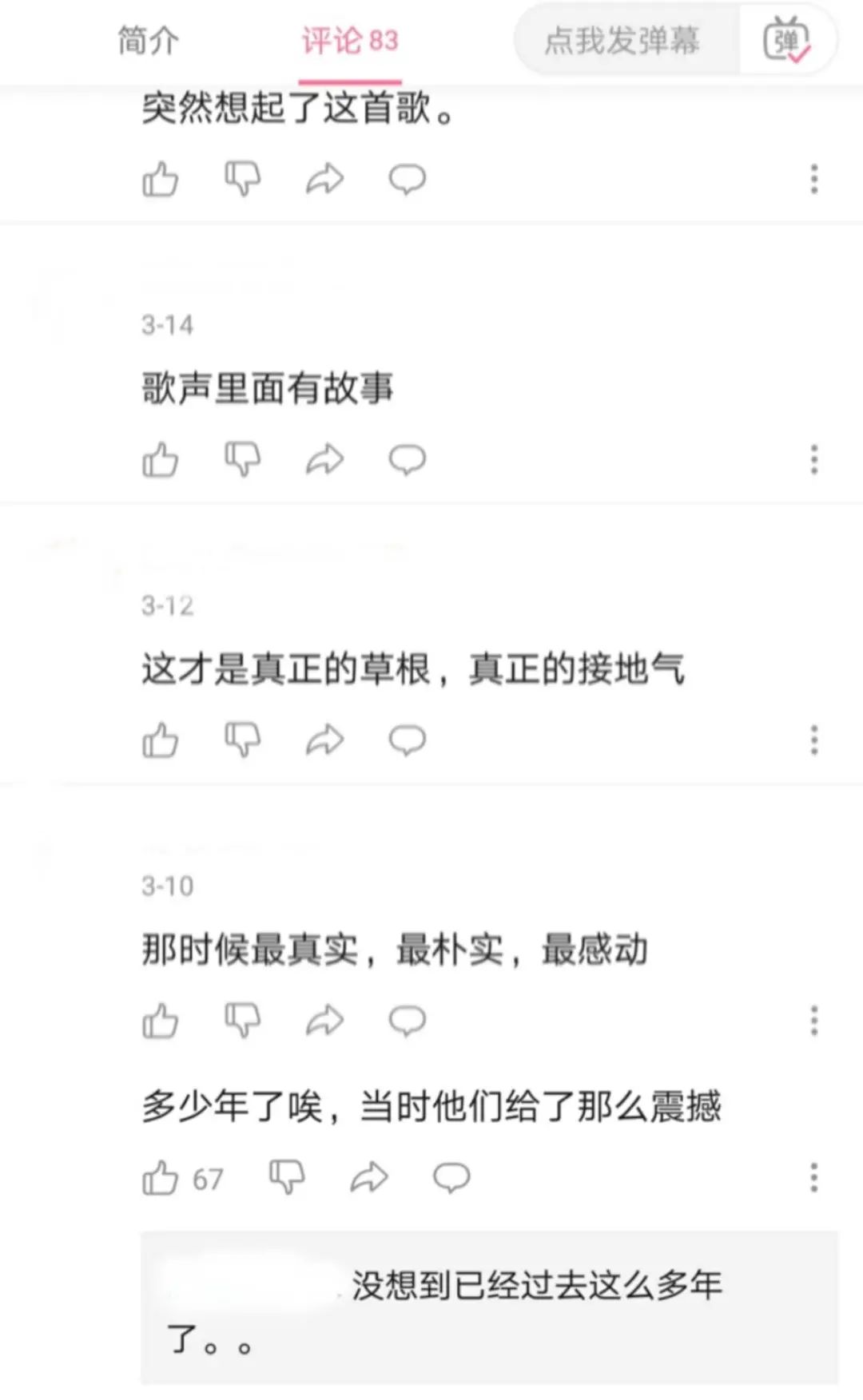This screenshot has width=863, height=1400.
Task: Share the comment 突然想起了这首歌
Action: tap(324, 179)
